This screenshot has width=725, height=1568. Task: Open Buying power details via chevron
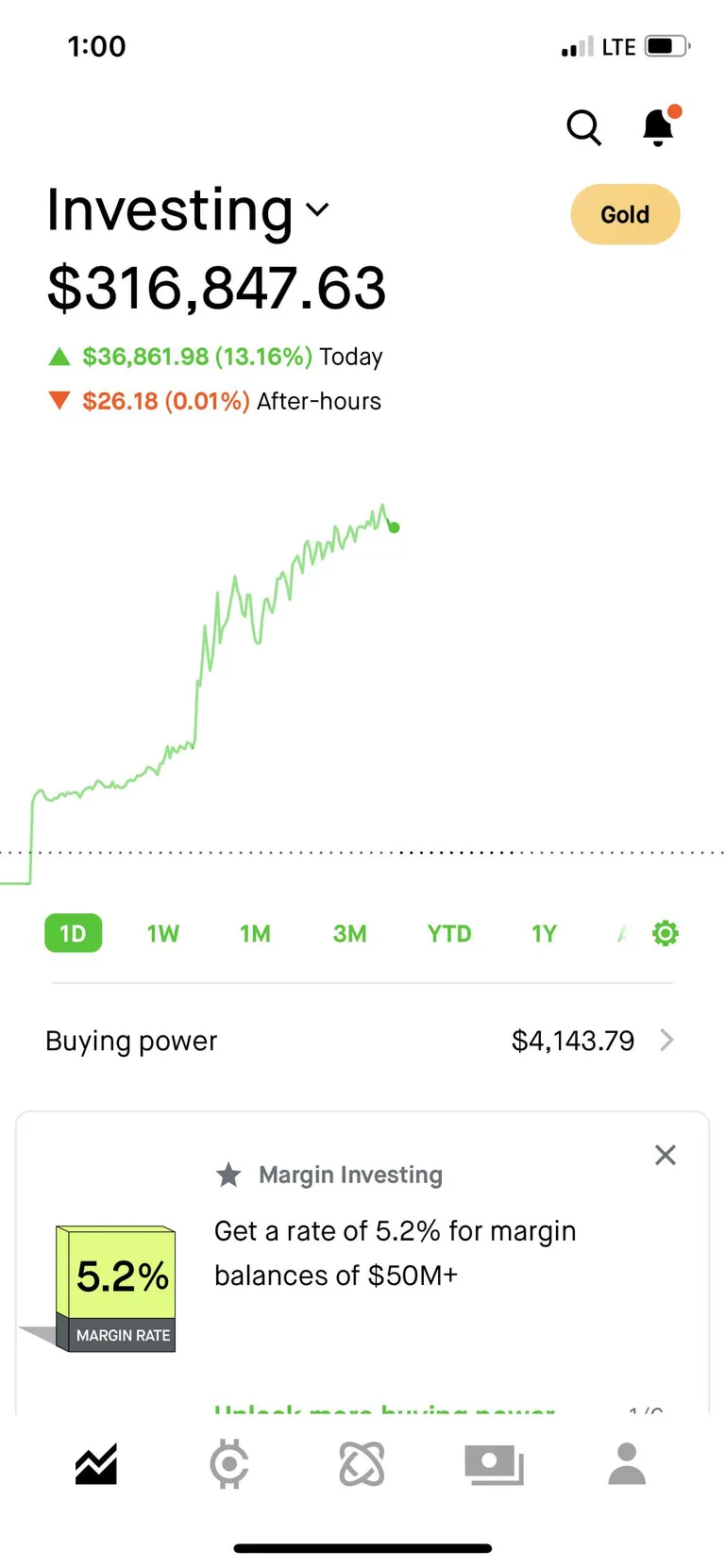tap(667, 1041)
